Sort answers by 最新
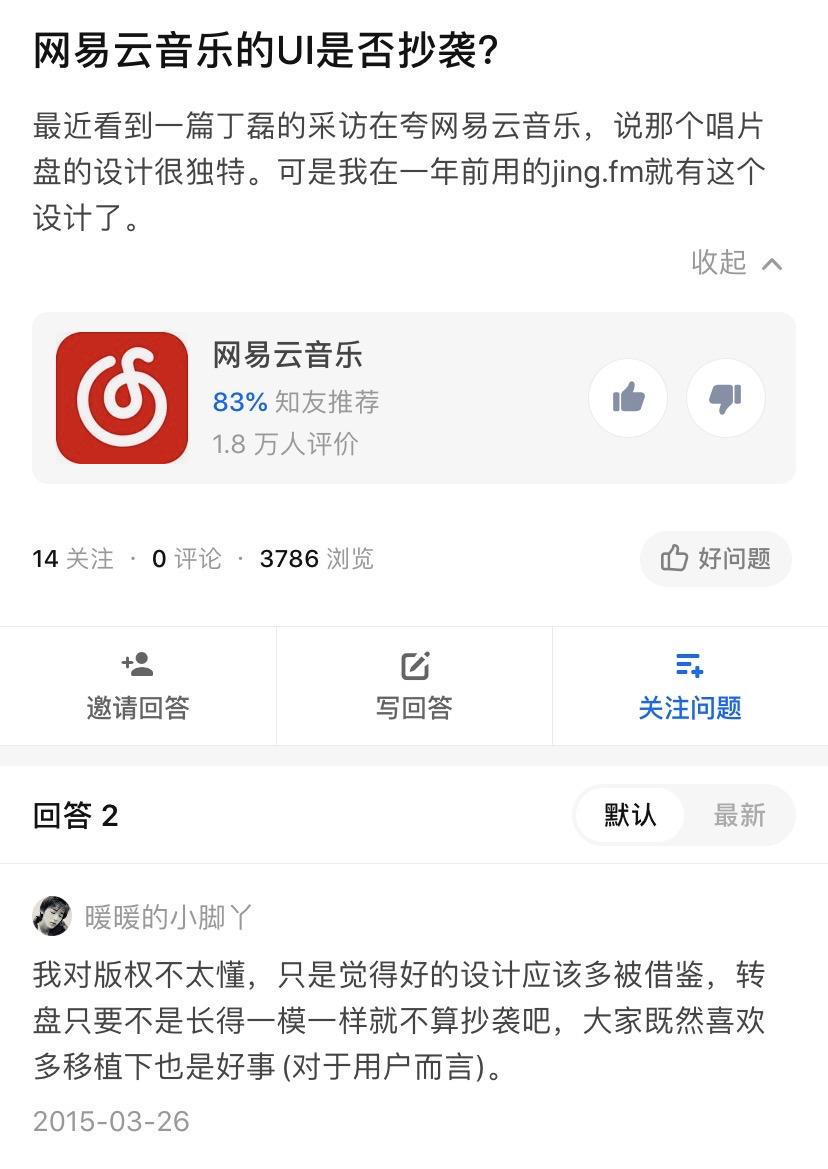Viewport: 828px width, 1169px height. click(x=739, y=816)
